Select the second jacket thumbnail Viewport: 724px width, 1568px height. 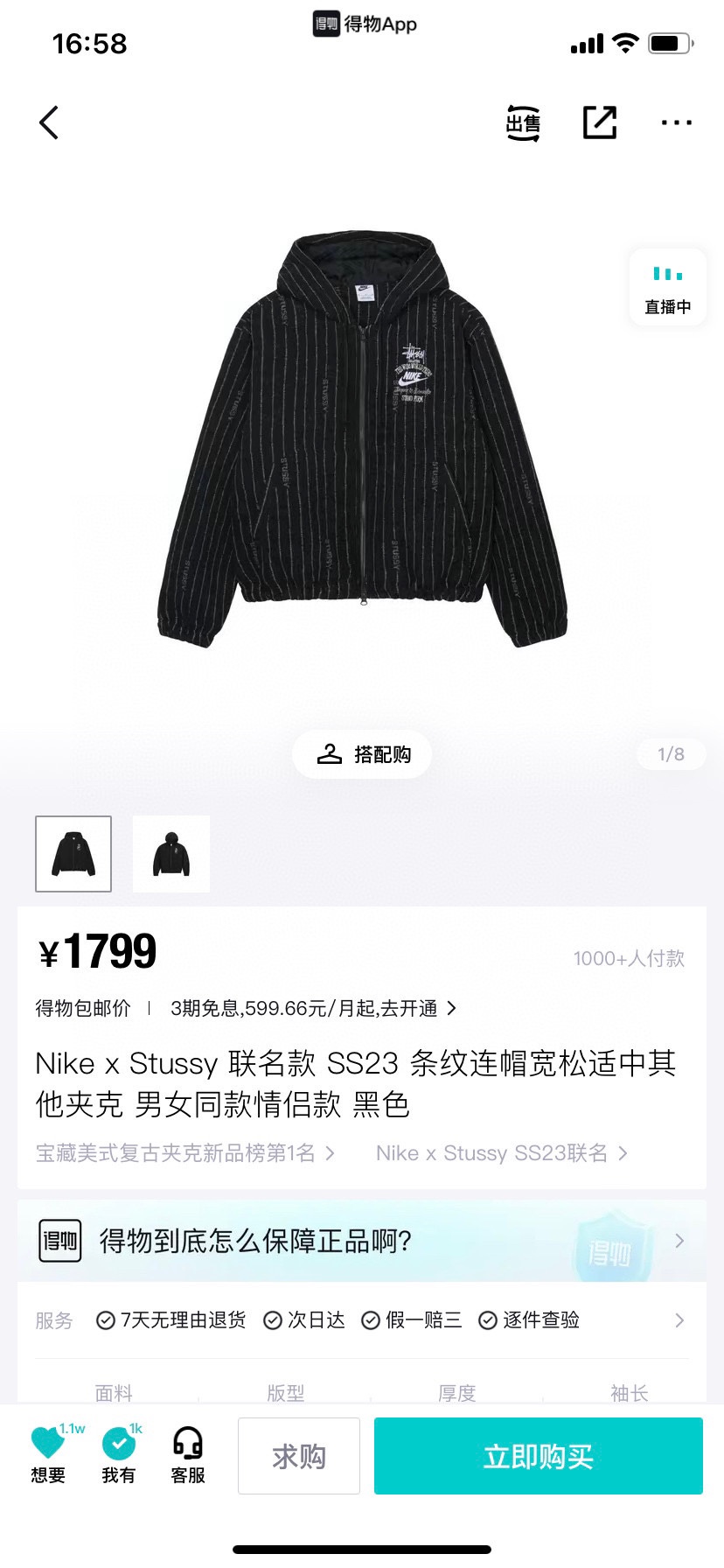[x=171, y=854]
